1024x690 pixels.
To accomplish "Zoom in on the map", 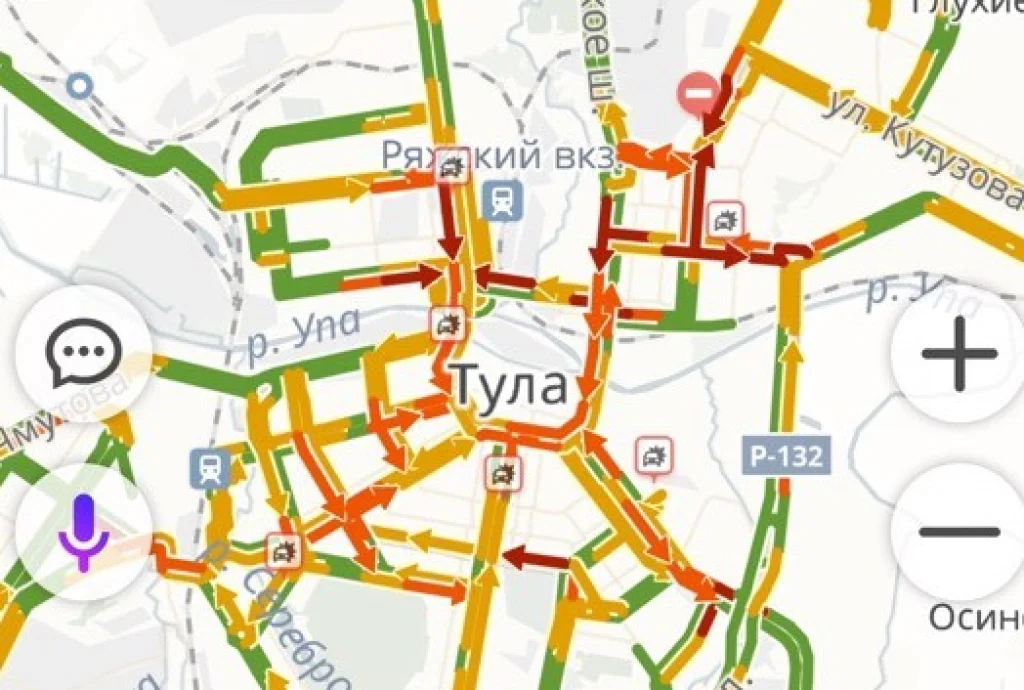I will pos(958,352).
